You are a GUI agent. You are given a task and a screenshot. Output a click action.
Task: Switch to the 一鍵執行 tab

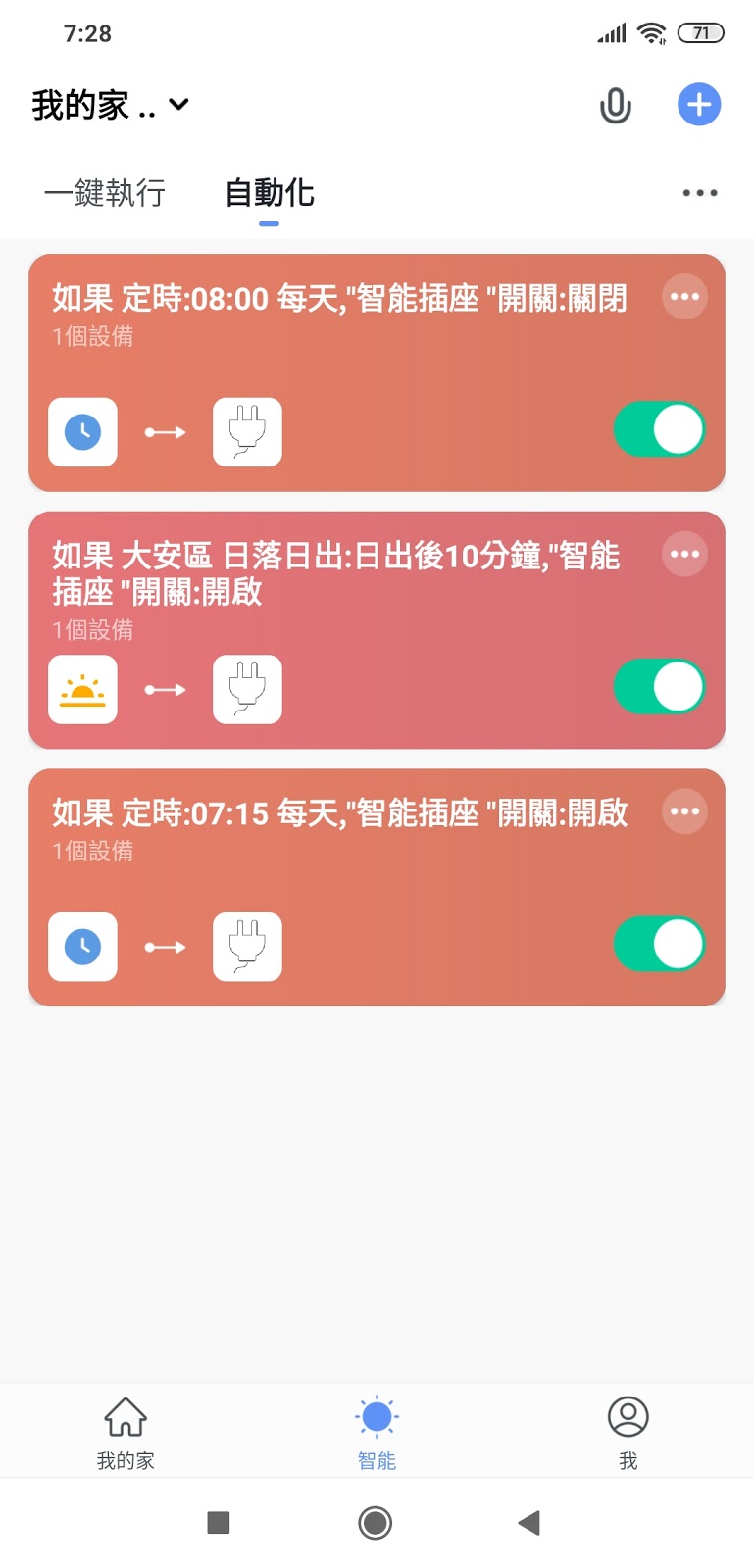pyautogui.click(x=105, y=193)
